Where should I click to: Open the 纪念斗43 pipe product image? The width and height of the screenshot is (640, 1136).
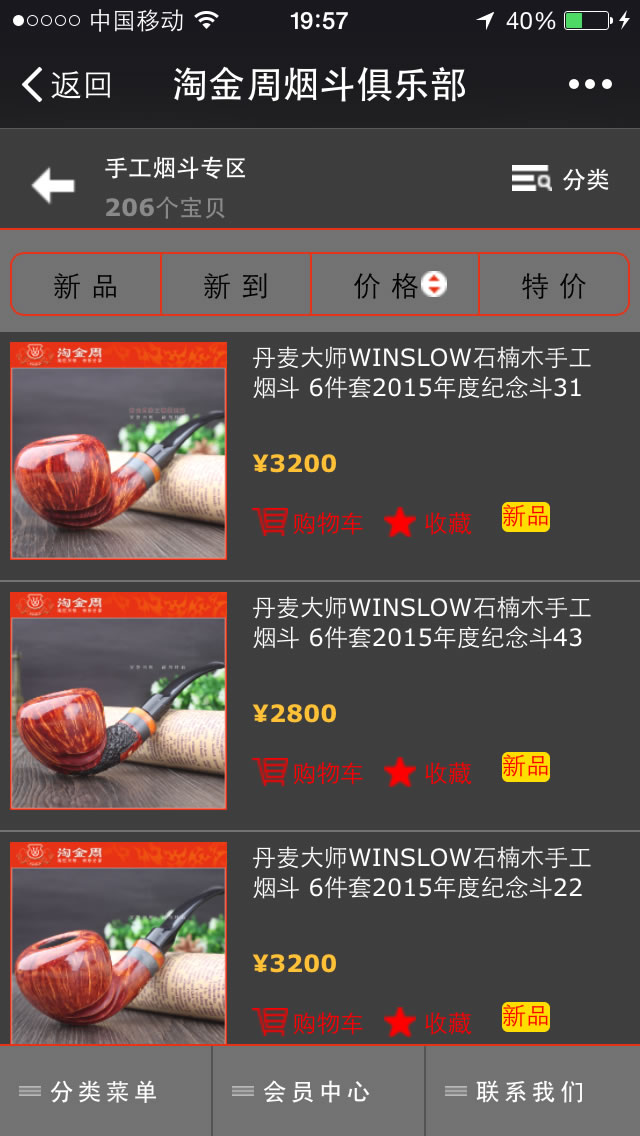tap(118, 700)
